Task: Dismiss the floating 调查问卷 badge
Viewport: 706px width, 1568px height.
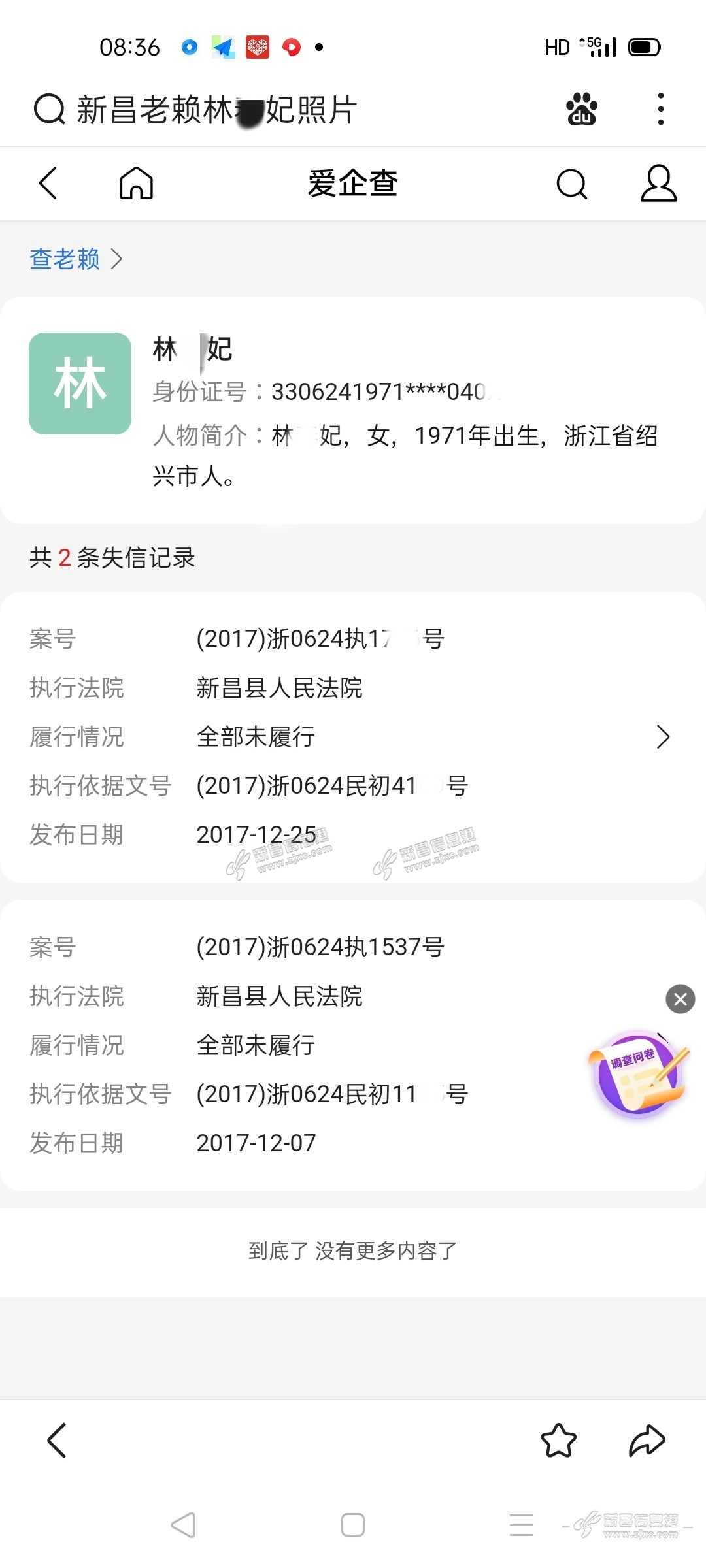Action: point(681,999)
